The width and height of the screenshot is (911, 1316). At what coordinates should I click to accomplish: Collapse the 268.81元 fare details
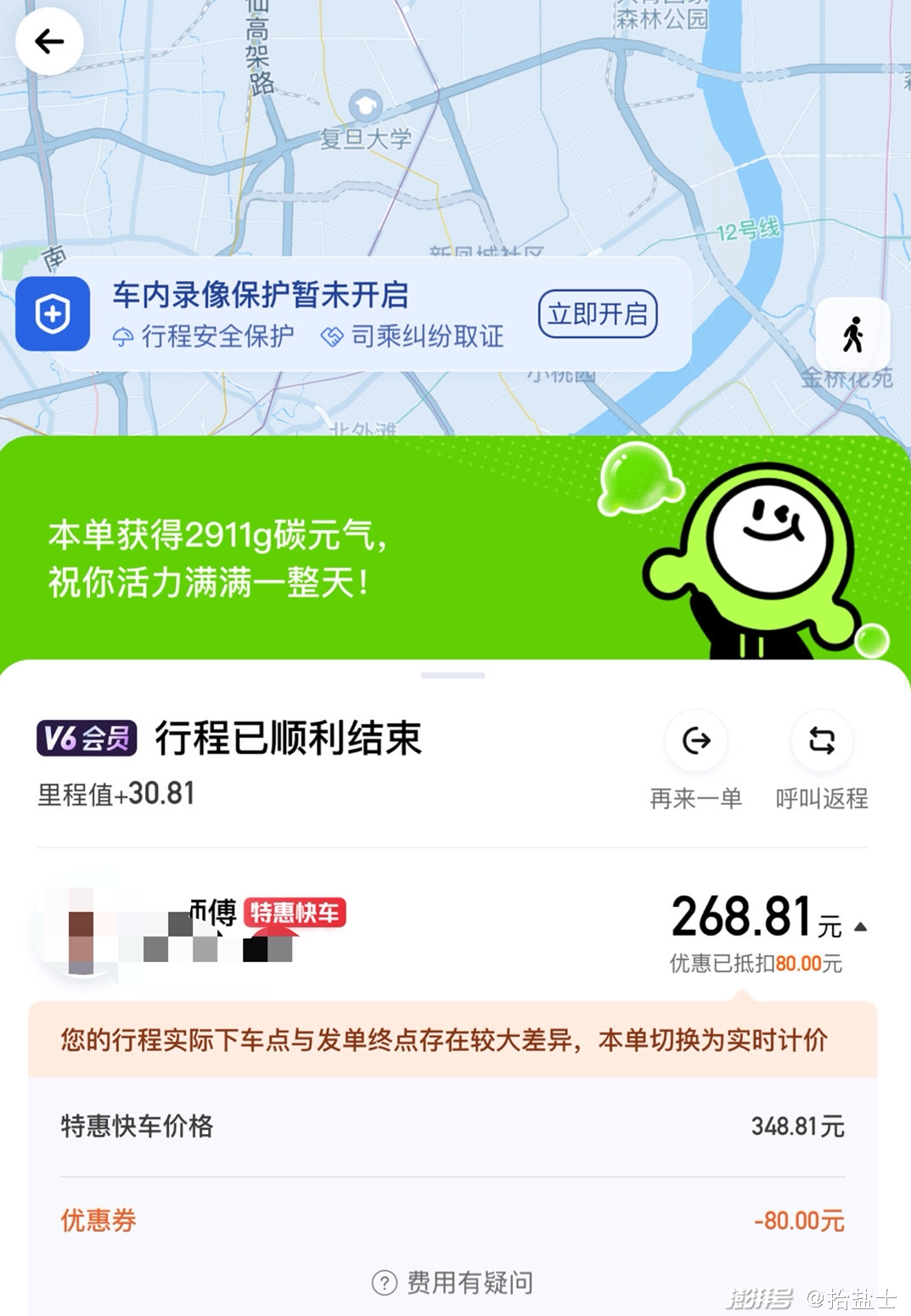860,926
